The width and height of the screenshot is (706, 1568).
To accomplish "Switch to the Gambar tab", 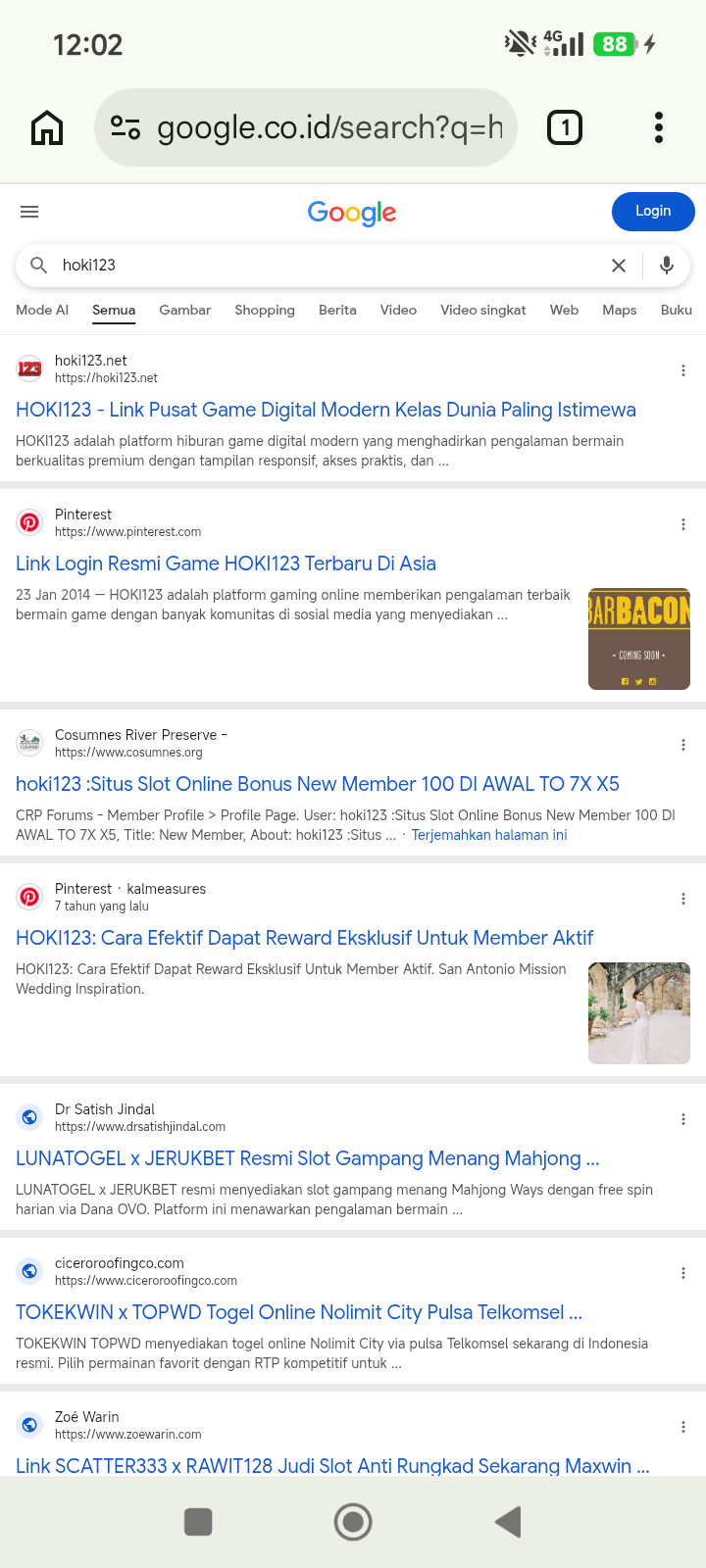I will point(185,310).
